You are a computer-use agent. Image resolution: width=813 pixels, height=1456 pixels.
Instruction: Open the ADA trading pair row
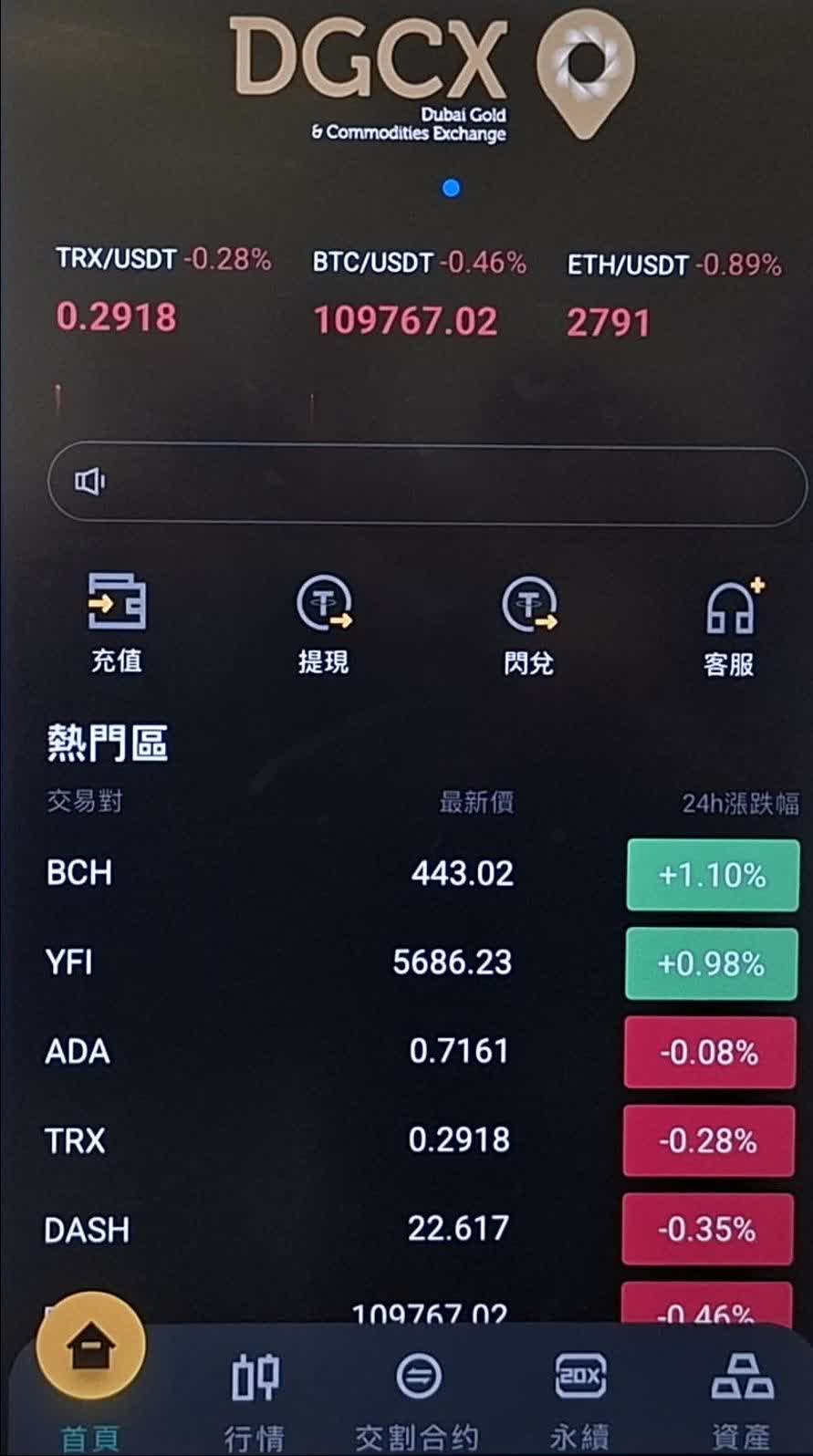tap(420, 1051)
